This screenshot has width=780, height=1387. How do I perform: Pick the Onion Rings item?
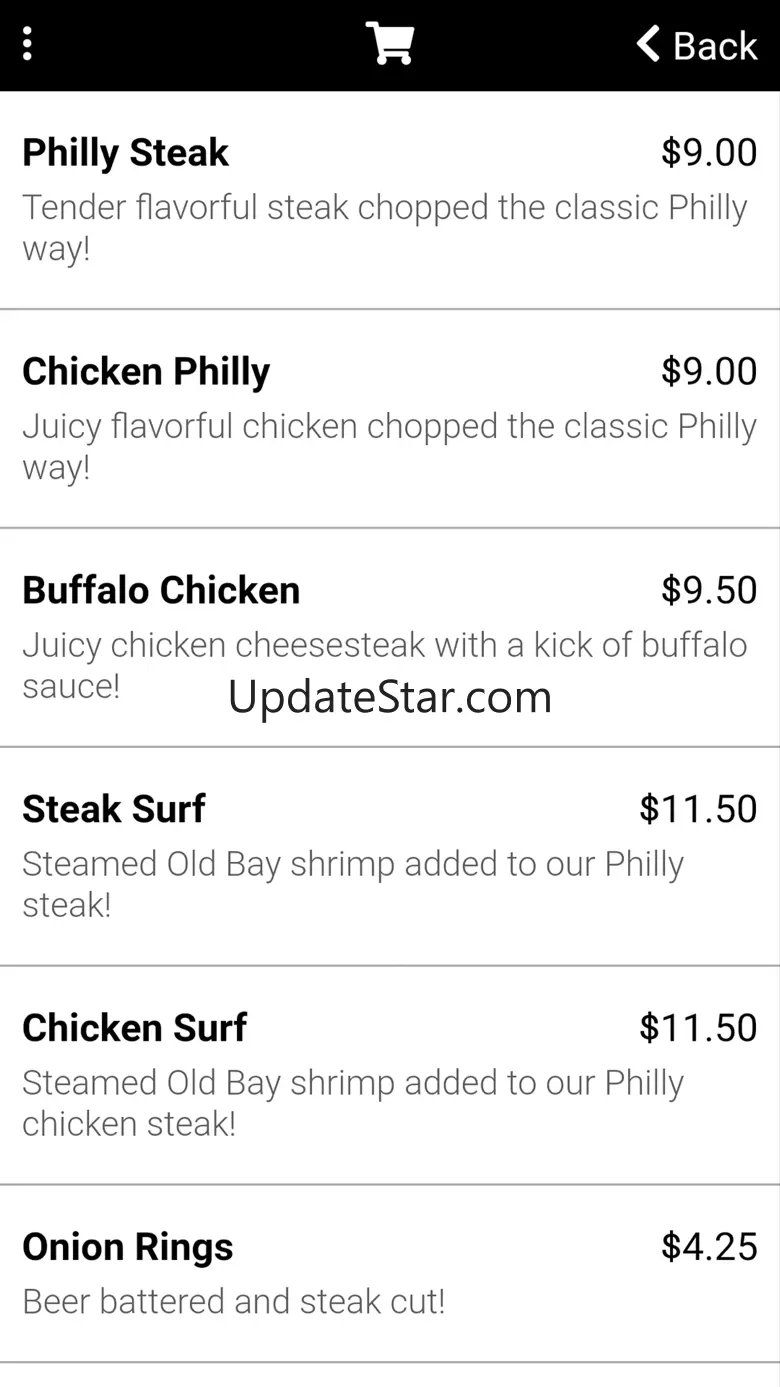pos(390,1274)
